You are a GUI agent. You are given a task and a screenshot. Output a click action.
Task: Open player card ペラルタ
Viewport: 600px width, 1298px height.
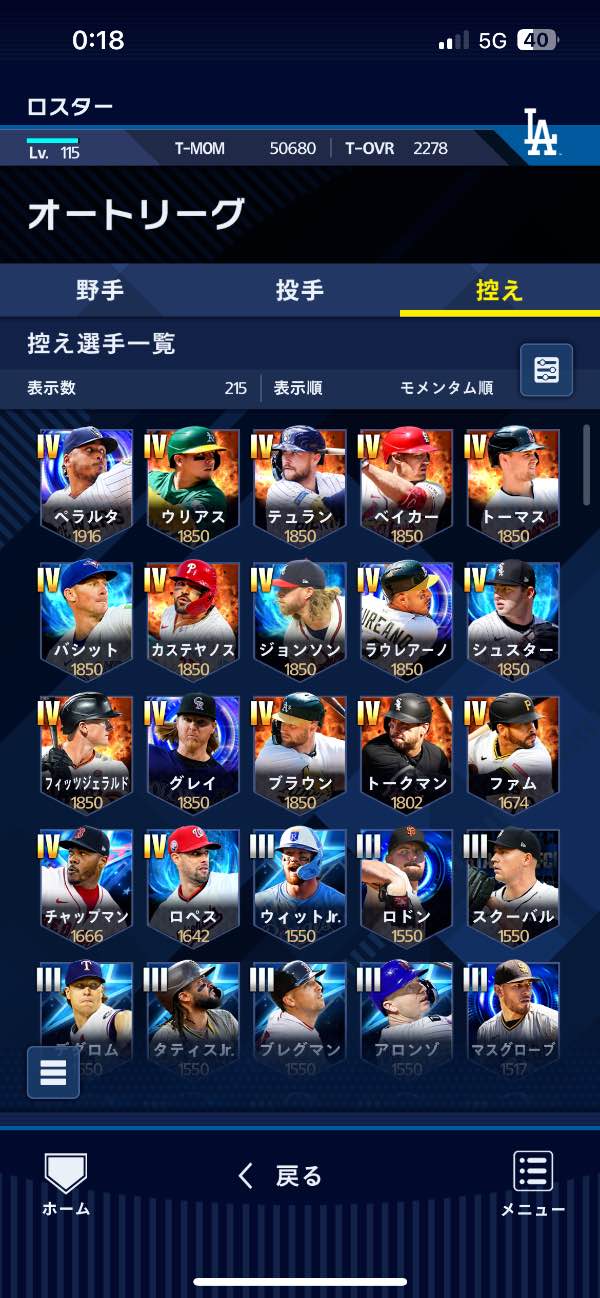[86, 487]
